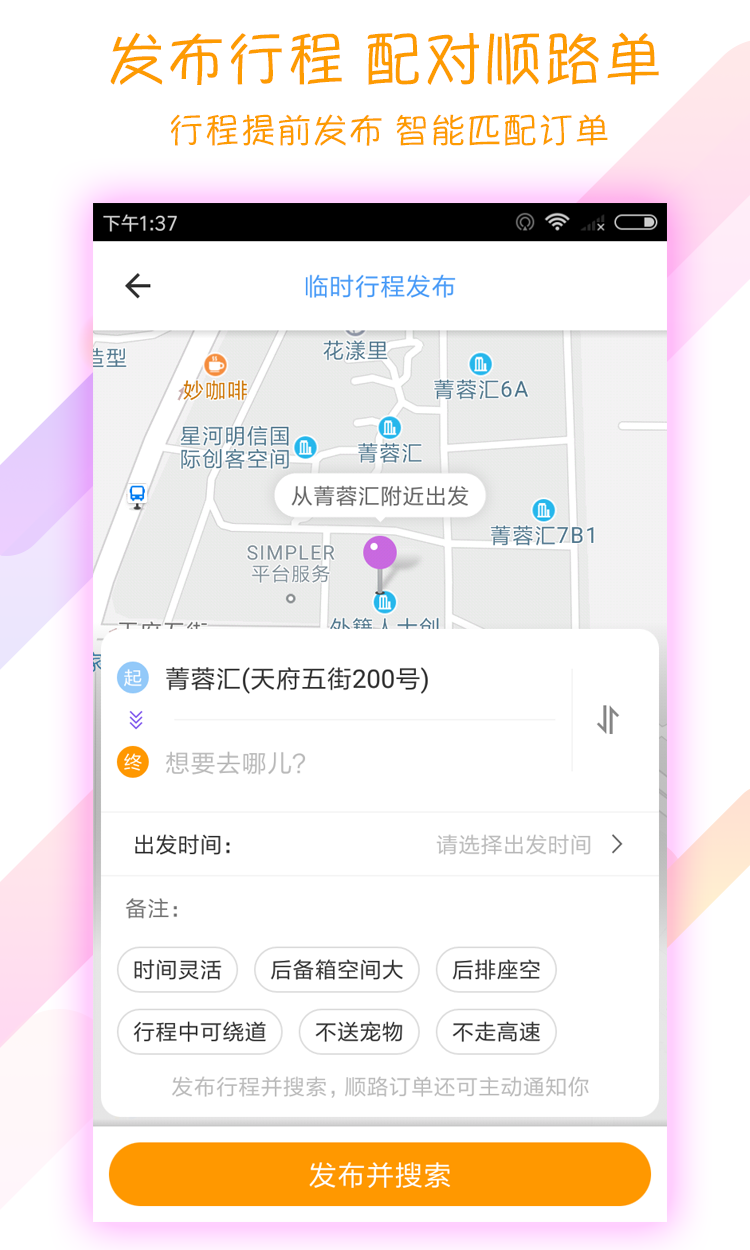Tap the 菁蓉汇7B1 building marker

tap(544, 510)
